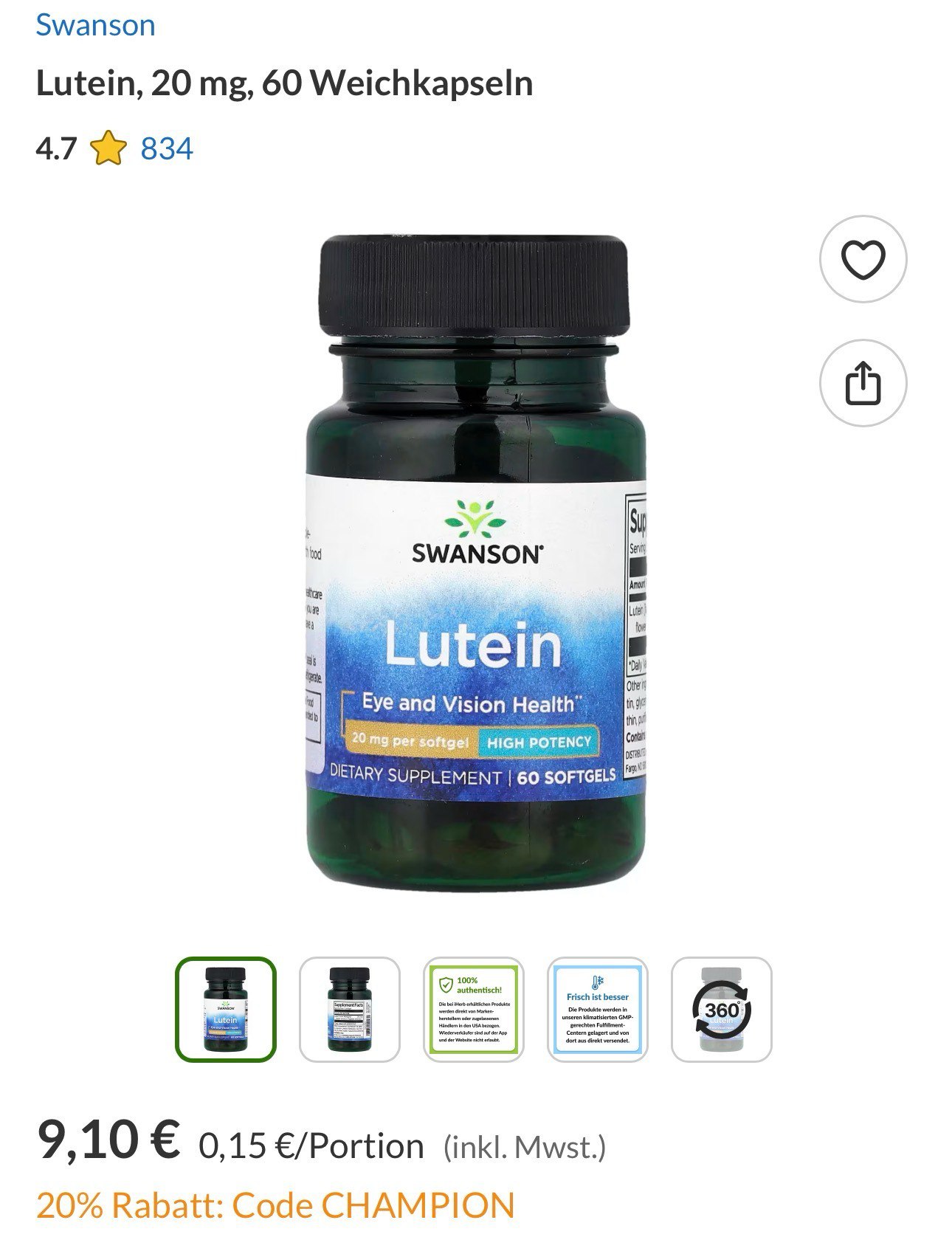Screen dimensions: 952x1237
Task: Add Lutein to the wishlist with the heart
Action: pyautogui.click(x=863, y=259)
